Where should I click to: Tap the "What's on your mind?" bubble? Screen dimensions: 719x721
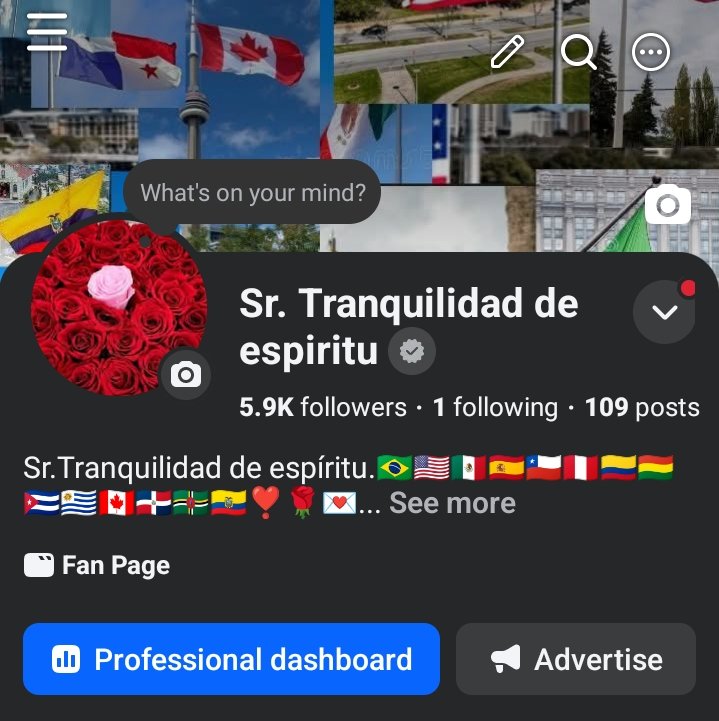[252, 192]
